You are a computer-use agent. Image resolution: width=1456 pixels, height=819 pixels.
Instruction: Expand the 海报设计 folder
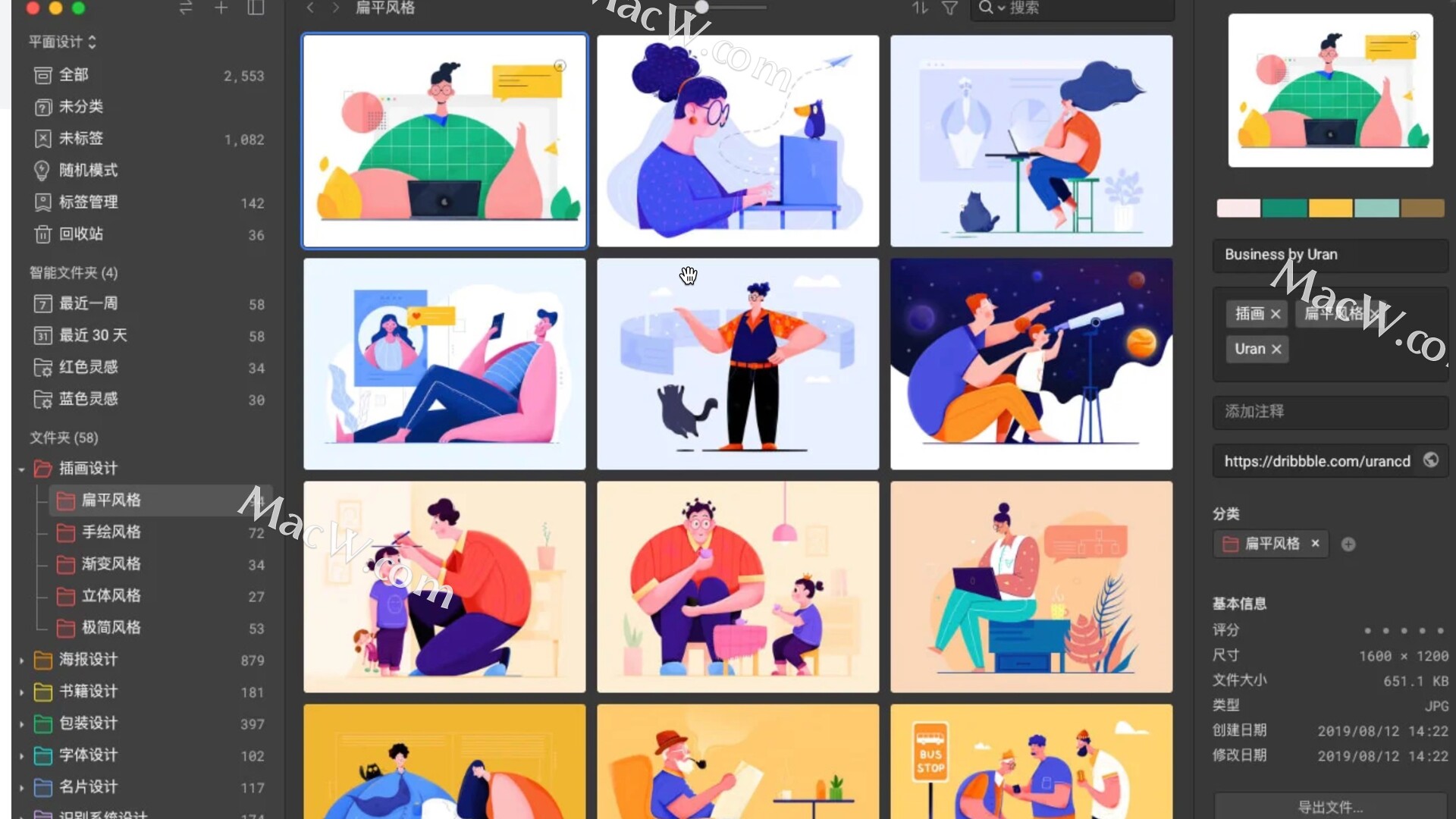click(22, 661)
